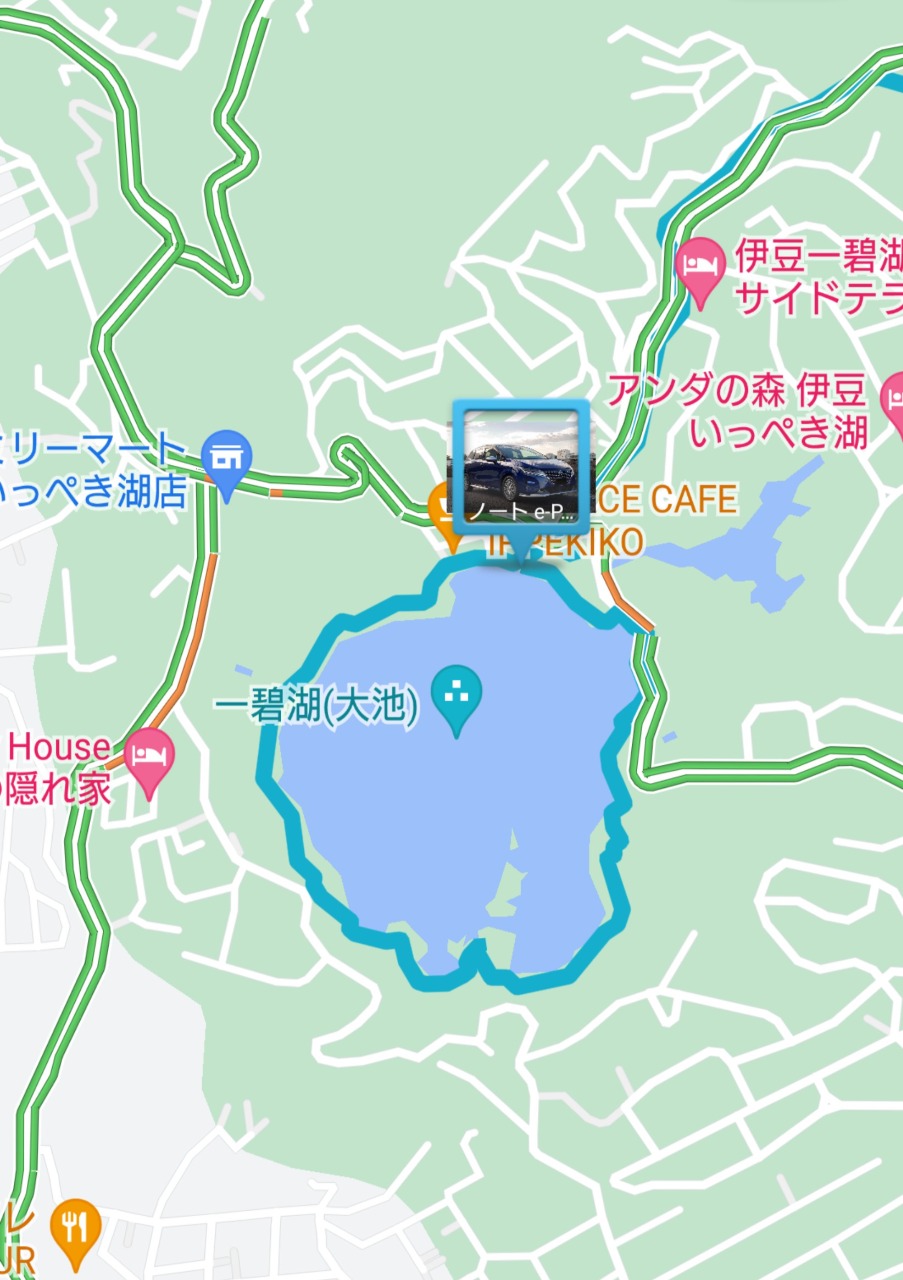Viewport: 903px width, 1280px height.
Task: Open the 伊豆一碧湖 レイクサイドテラス hotel pin
Action: [x=701, y=267]
